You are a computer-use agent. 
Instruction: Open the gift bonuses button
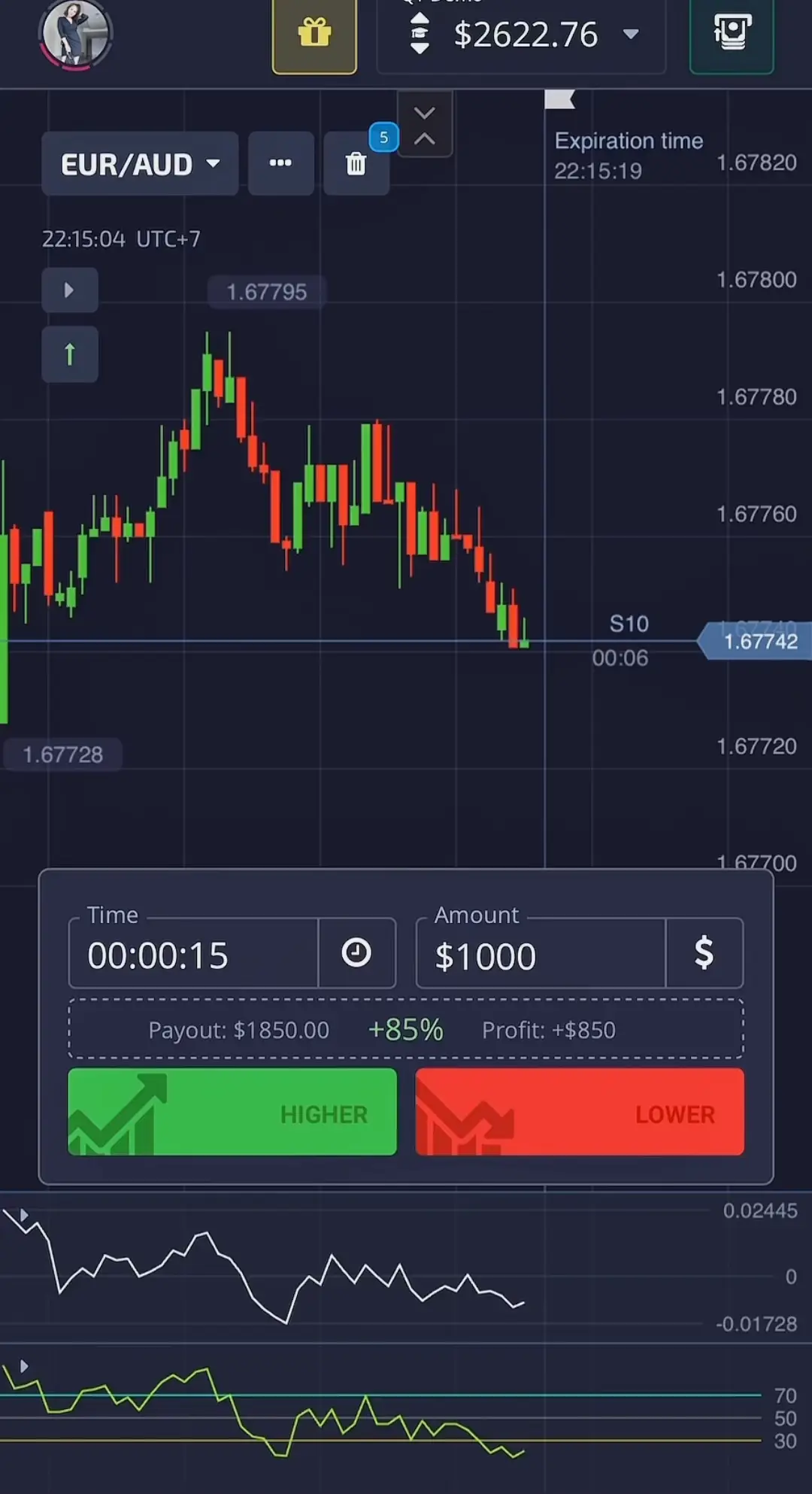pos(314,34)
